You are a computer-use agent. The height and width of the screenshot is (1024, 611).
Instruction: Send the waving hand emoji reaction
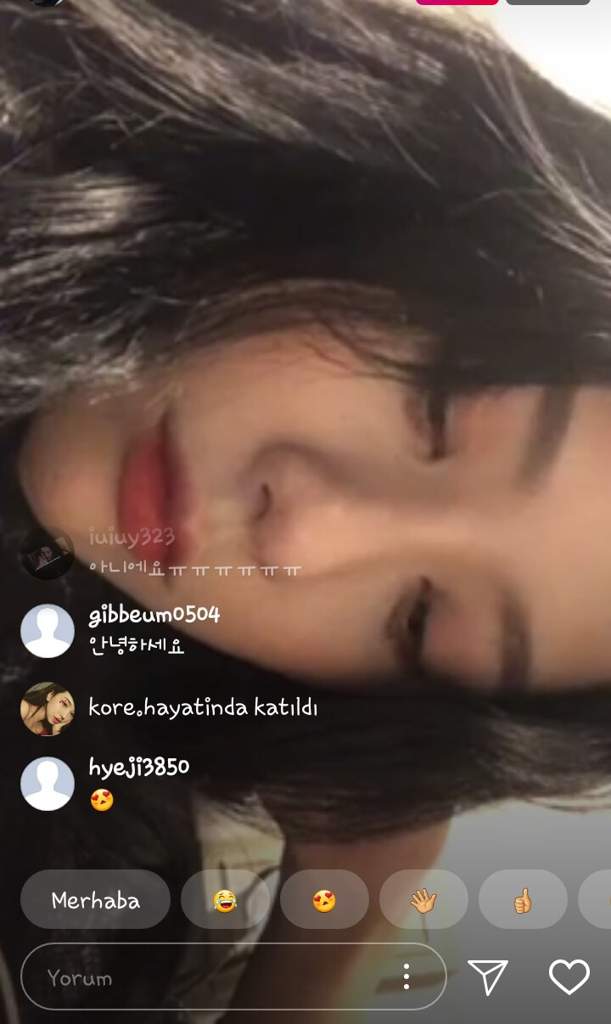coord(423,900)
